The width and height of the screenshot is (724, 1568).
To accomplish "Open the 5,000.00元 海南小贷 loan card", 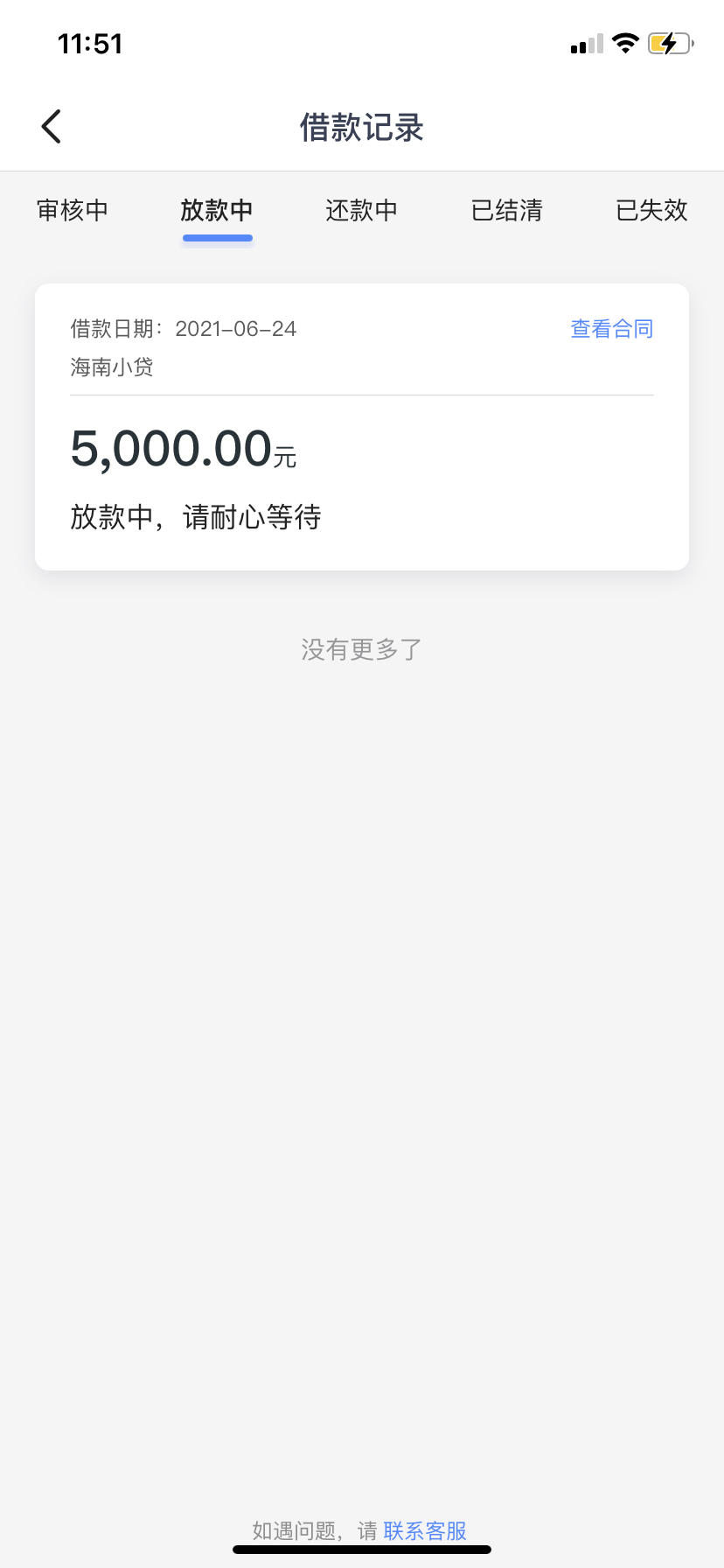I will (x=362, y=427).
